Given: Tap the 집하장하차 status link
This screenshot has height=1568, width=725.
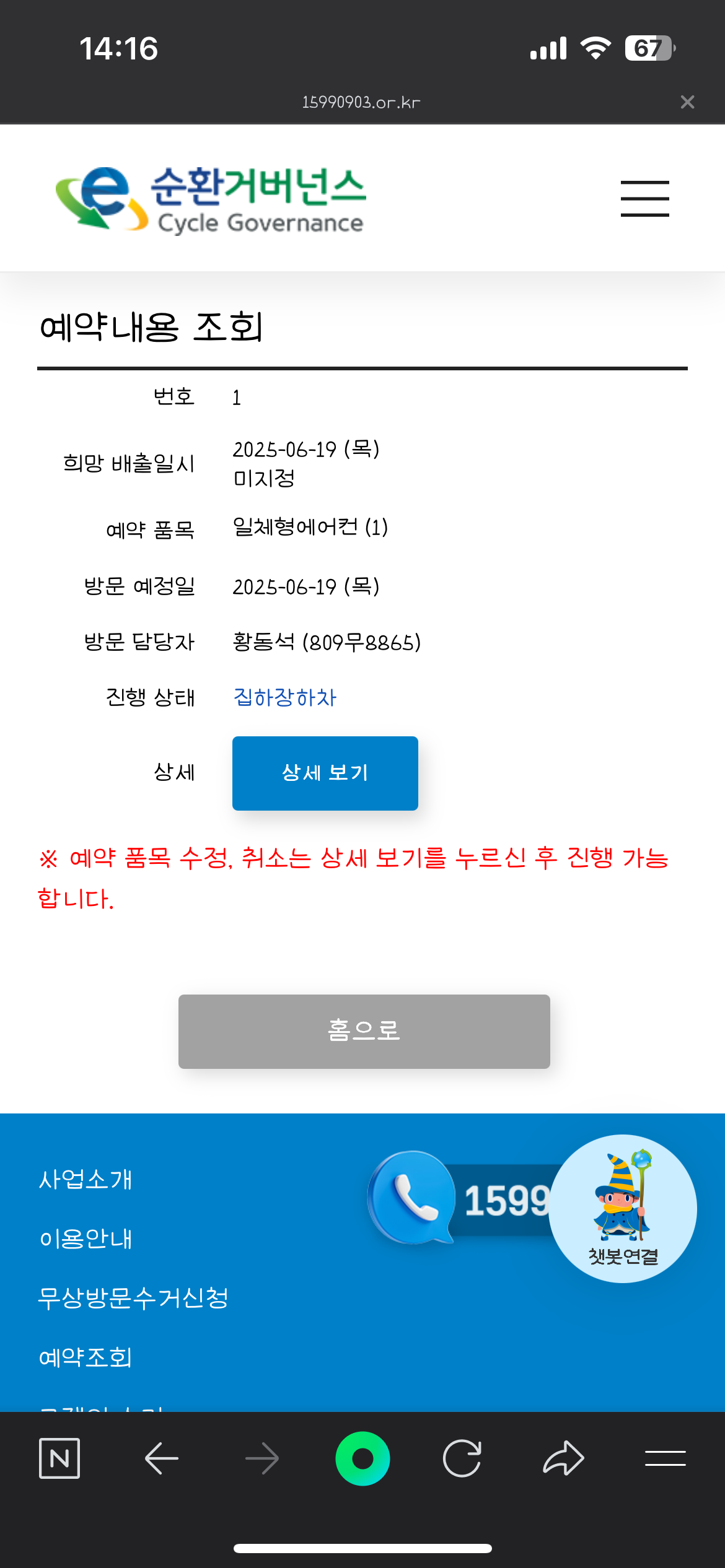Looking at the screenshot, I should click(284, 697).
